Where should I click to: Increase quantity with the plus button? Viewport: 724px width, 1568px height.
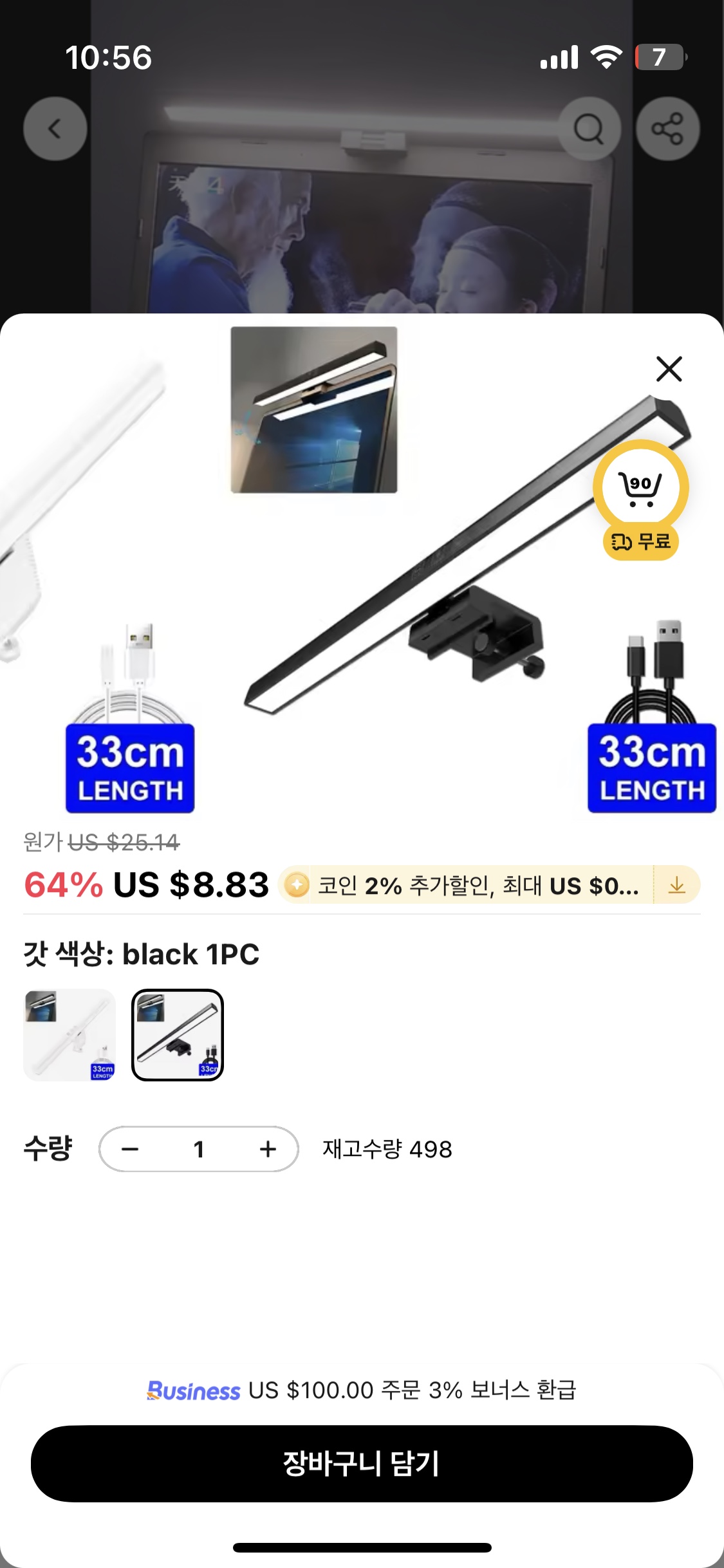click(x=268, y=1149)
